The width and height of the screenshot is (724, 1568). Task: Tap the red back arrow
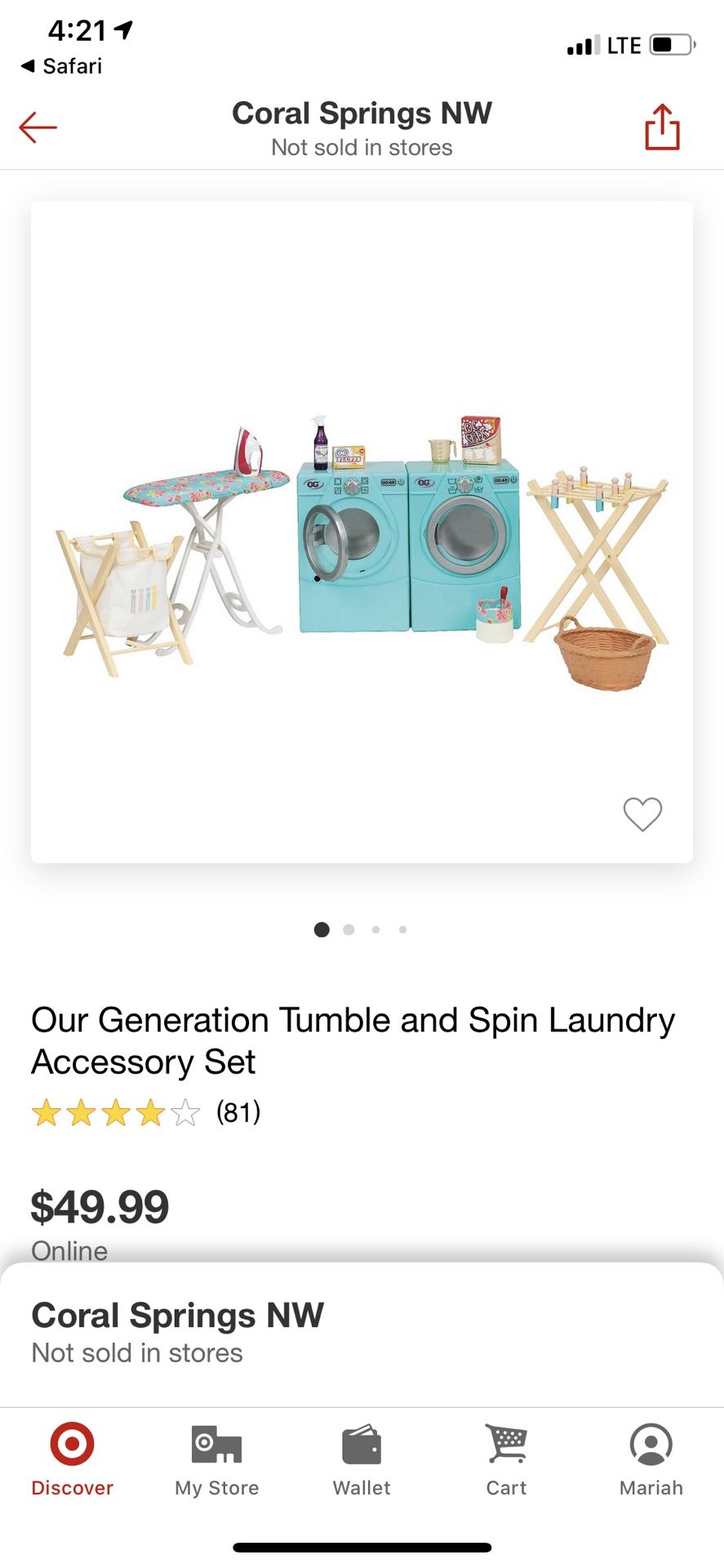coord(38,128)
